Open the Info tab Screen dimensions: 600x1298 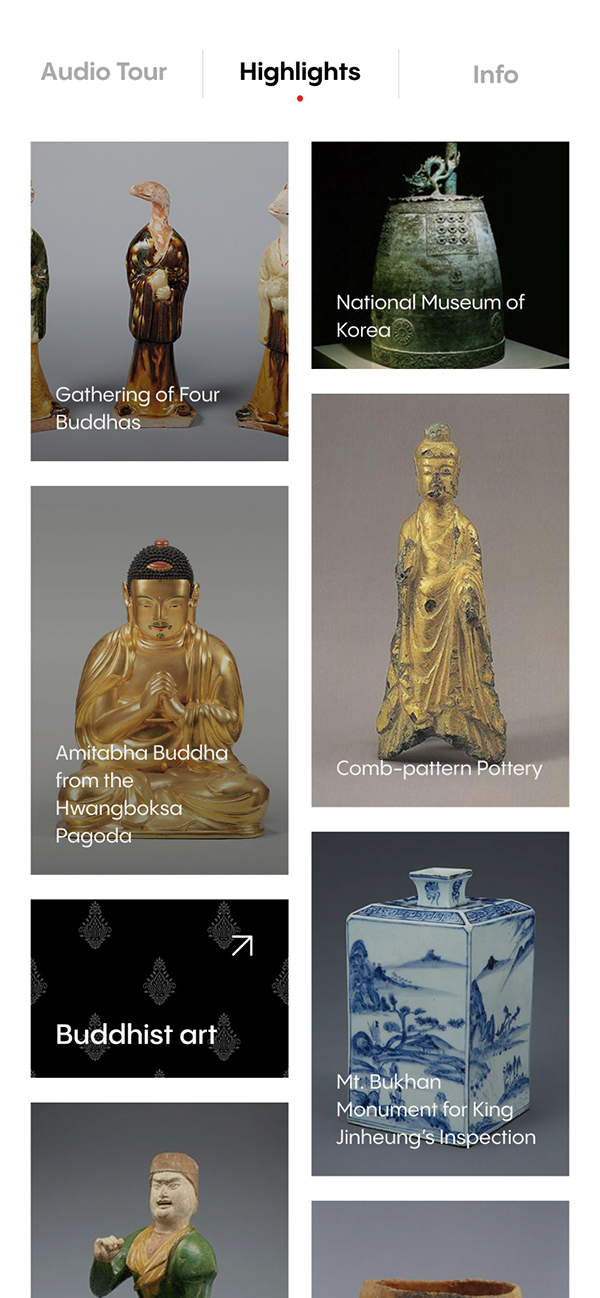click(x=495, y=75)
